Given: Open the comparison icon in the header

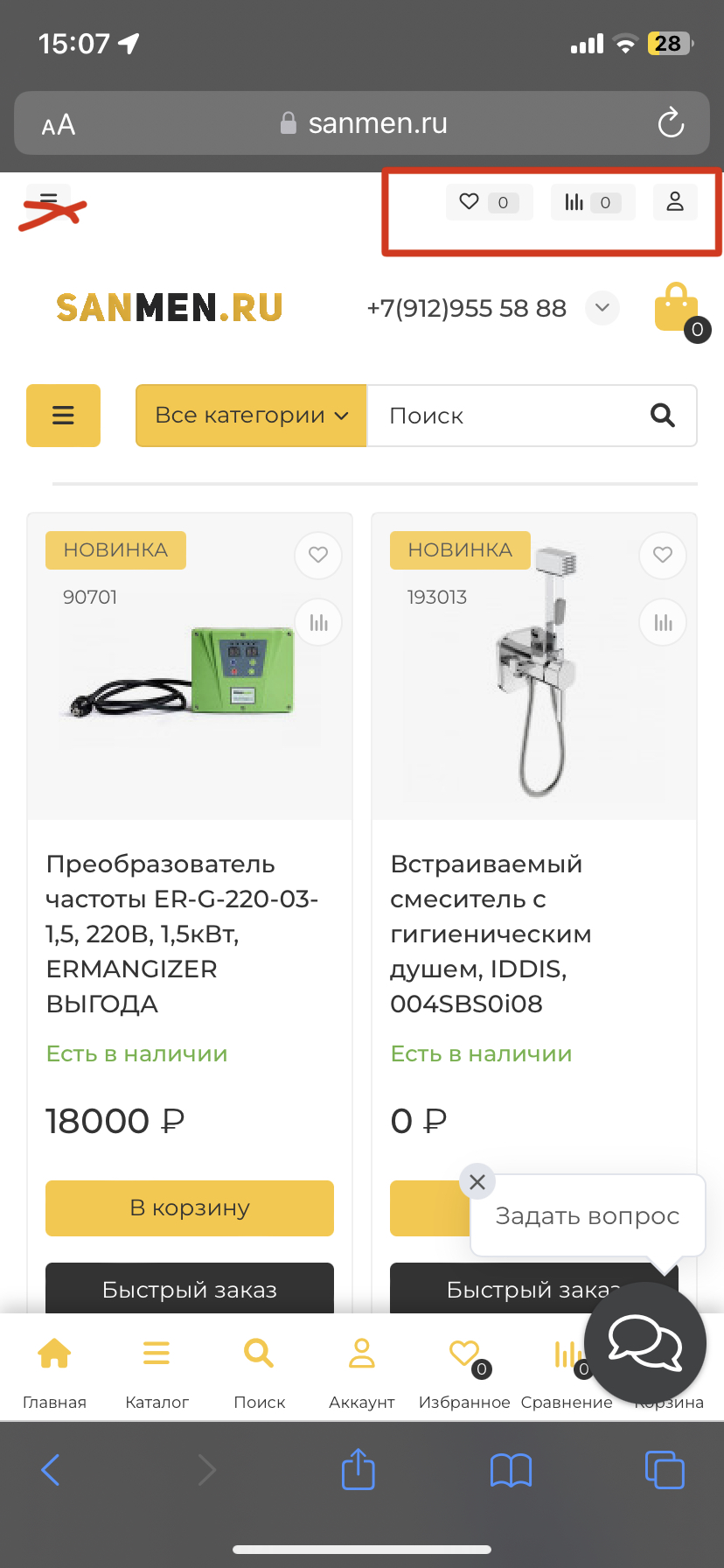Looking at the screenshot, I should (574, 202).
